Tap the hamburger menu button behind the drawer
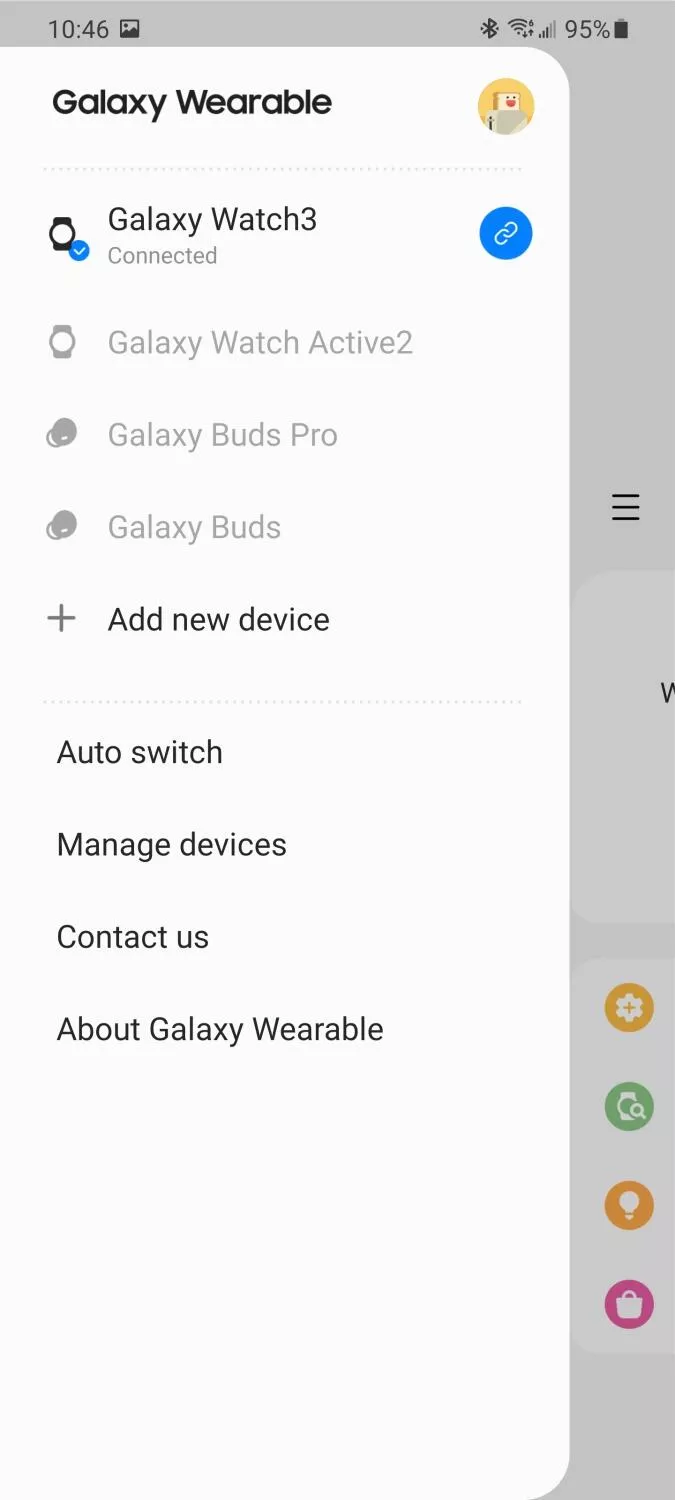 [x=625, y=508]
